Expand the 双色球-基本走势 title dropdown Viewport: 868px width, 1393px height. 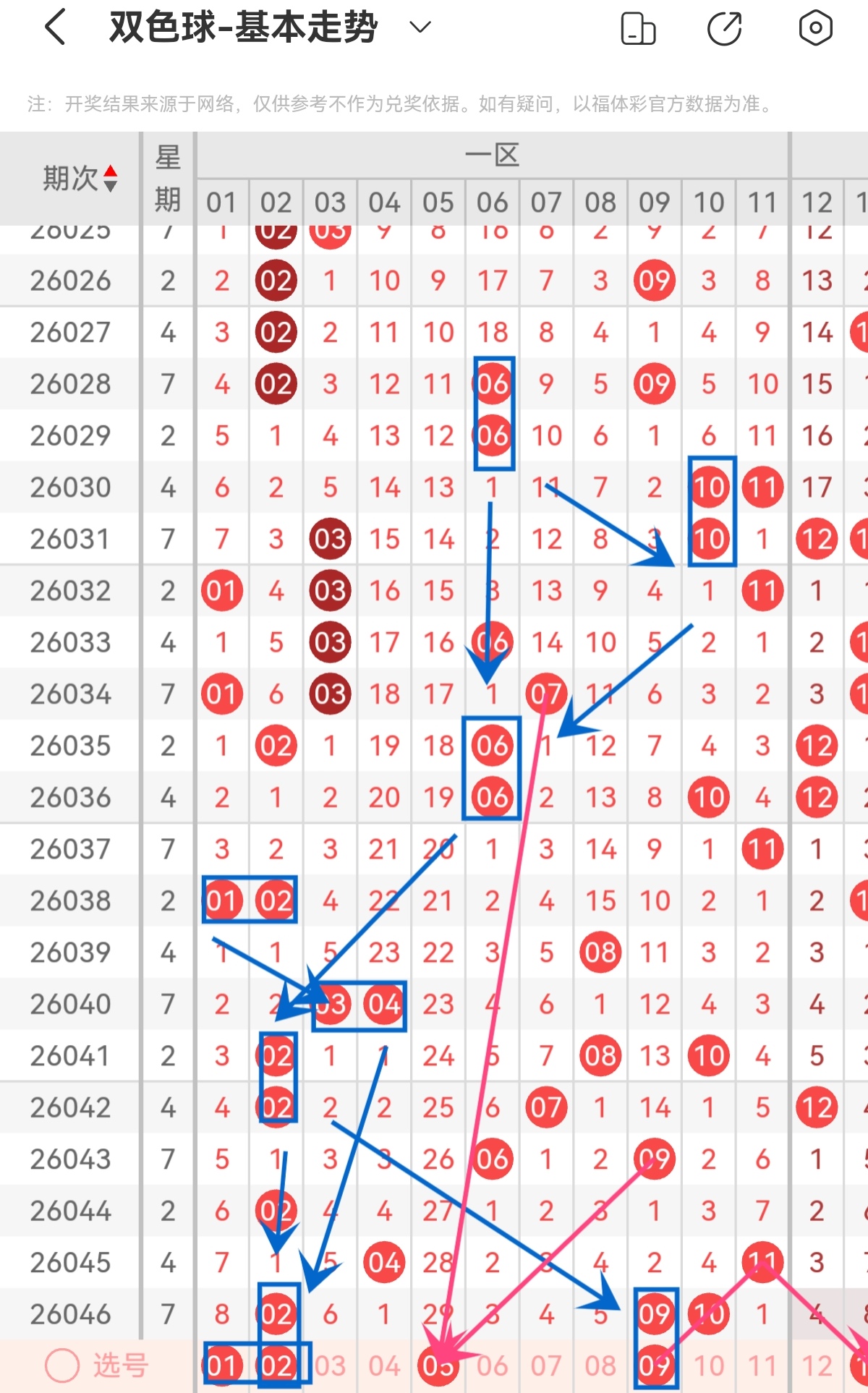pyautogui.click(x=420, y=28)
